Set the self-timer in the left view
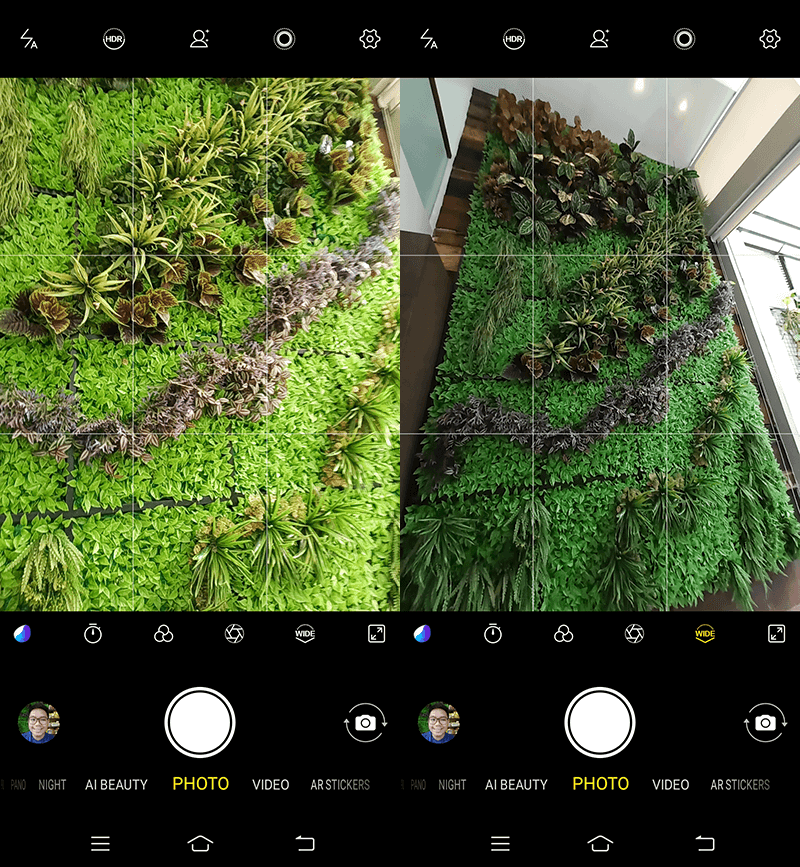 click(x=93, y=634)
